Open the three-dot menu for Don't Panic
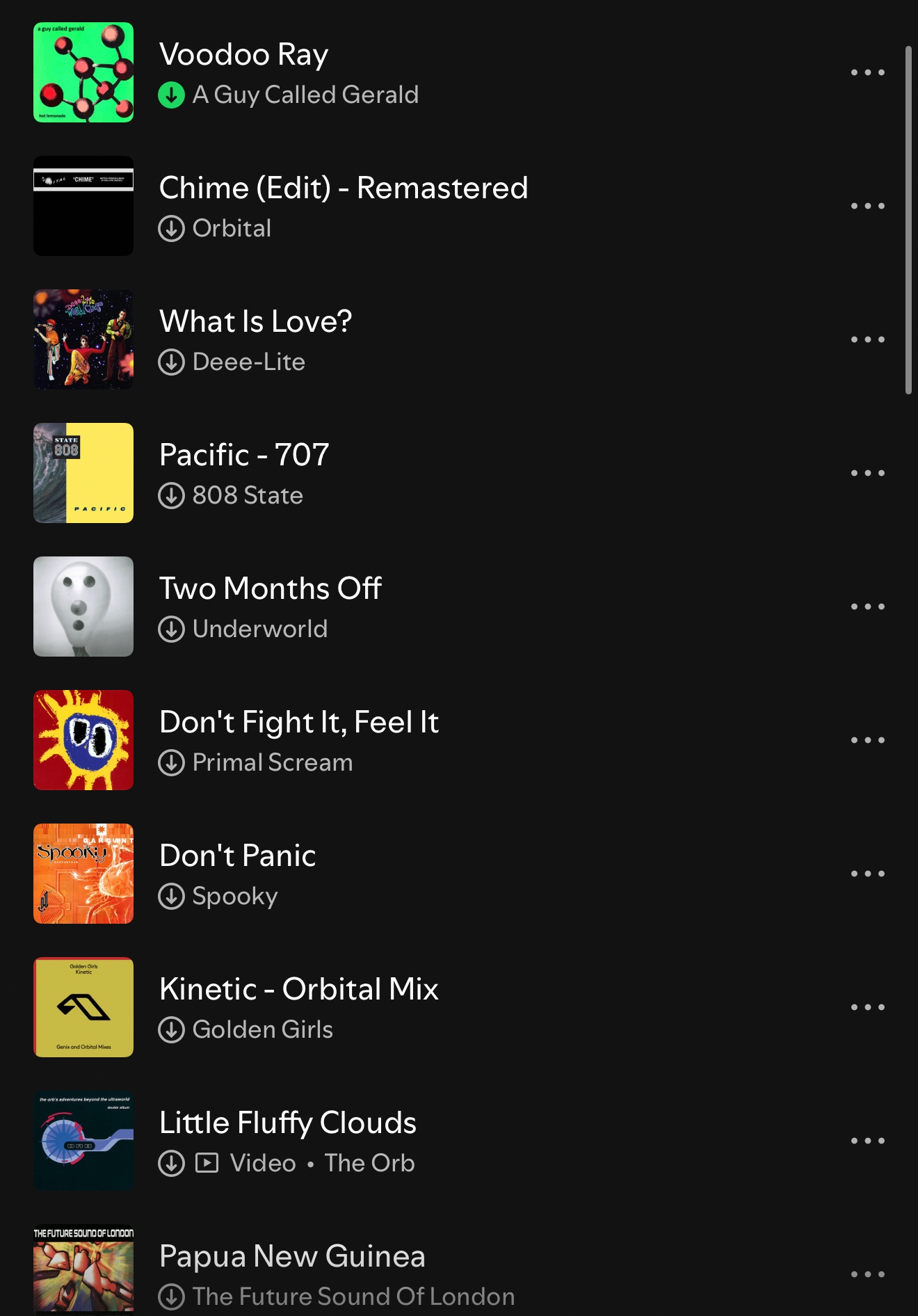This screenshot has width=918, height=1316. 867,874
